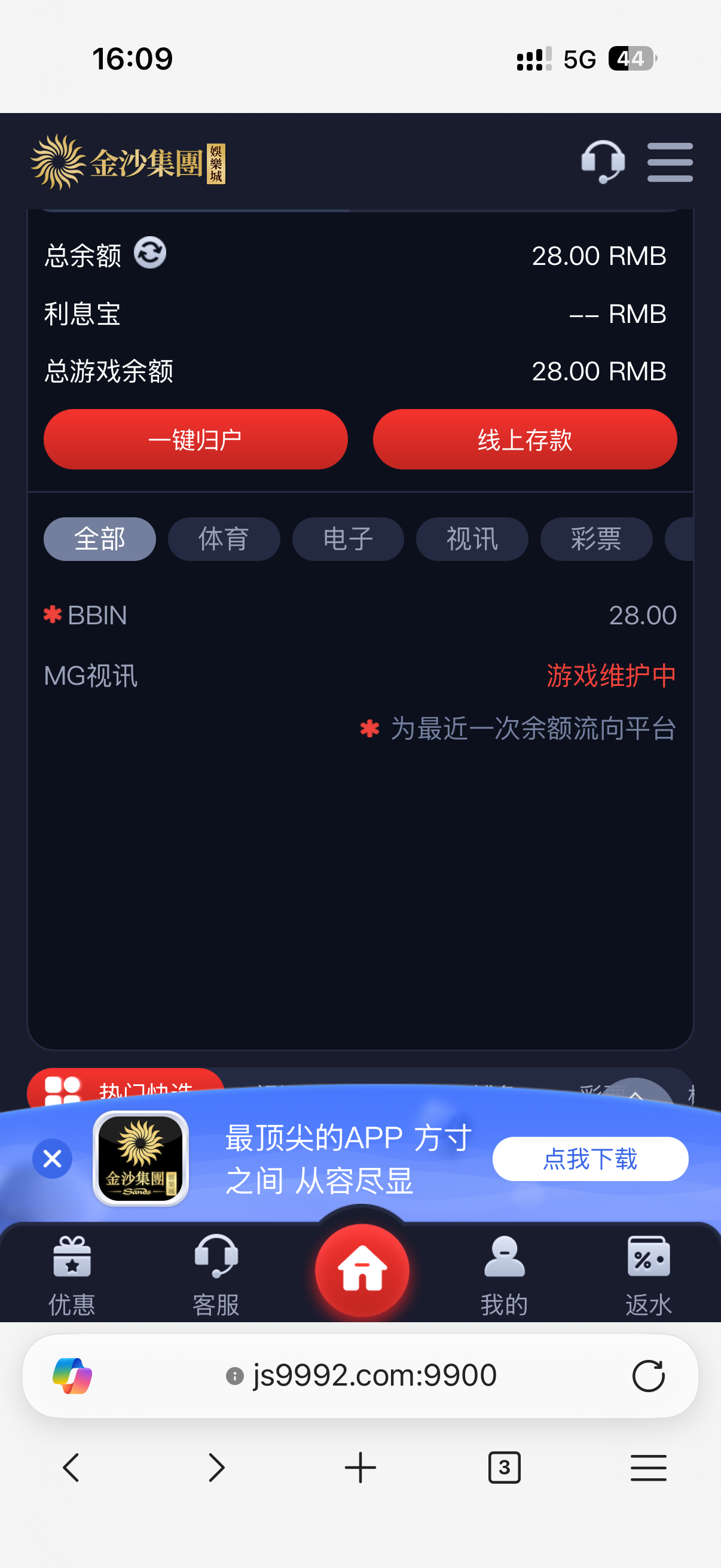Reload the page in browser address bar
This screenshot has width=721, height=1568.
click(648, 1375)
